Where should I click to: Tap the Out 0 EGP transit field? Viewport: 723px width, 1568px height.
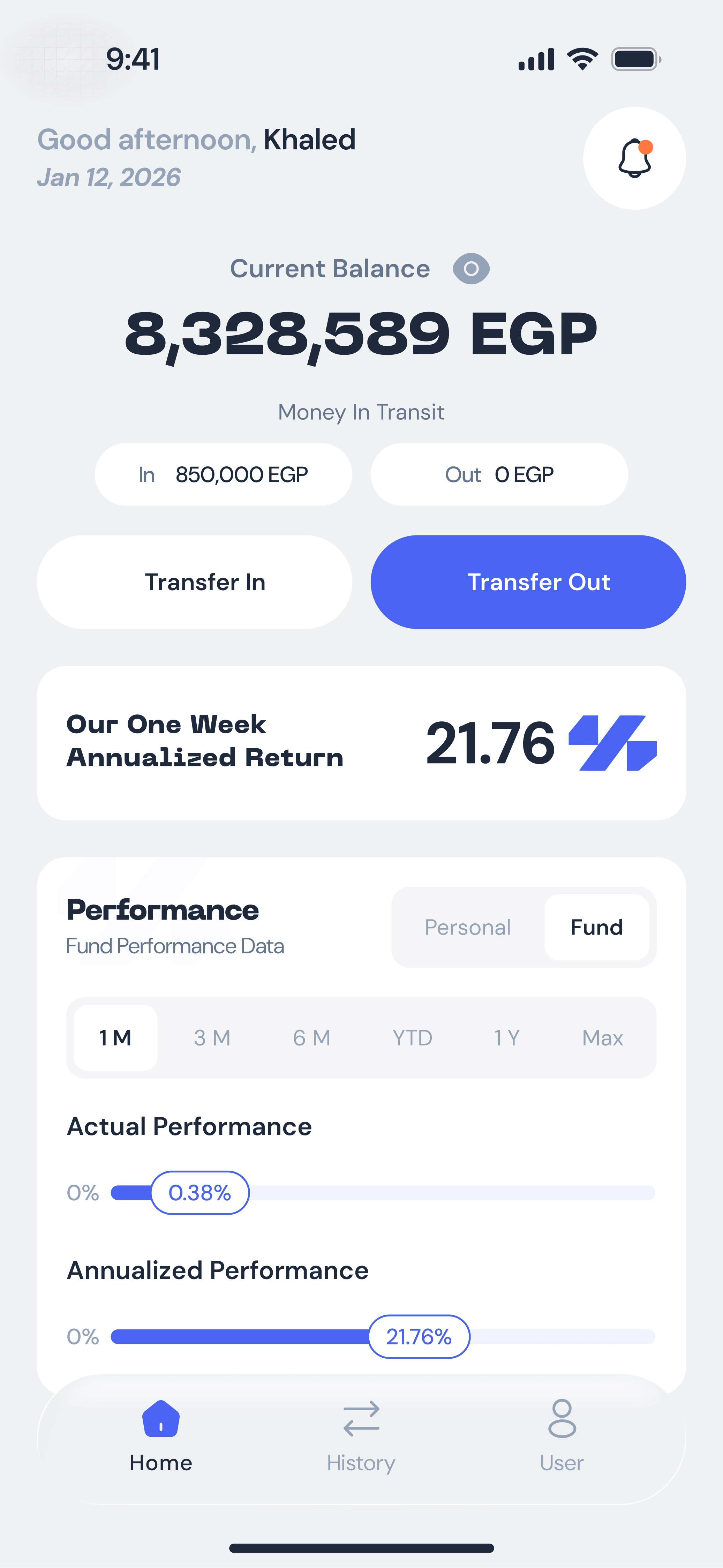[499, 474]
